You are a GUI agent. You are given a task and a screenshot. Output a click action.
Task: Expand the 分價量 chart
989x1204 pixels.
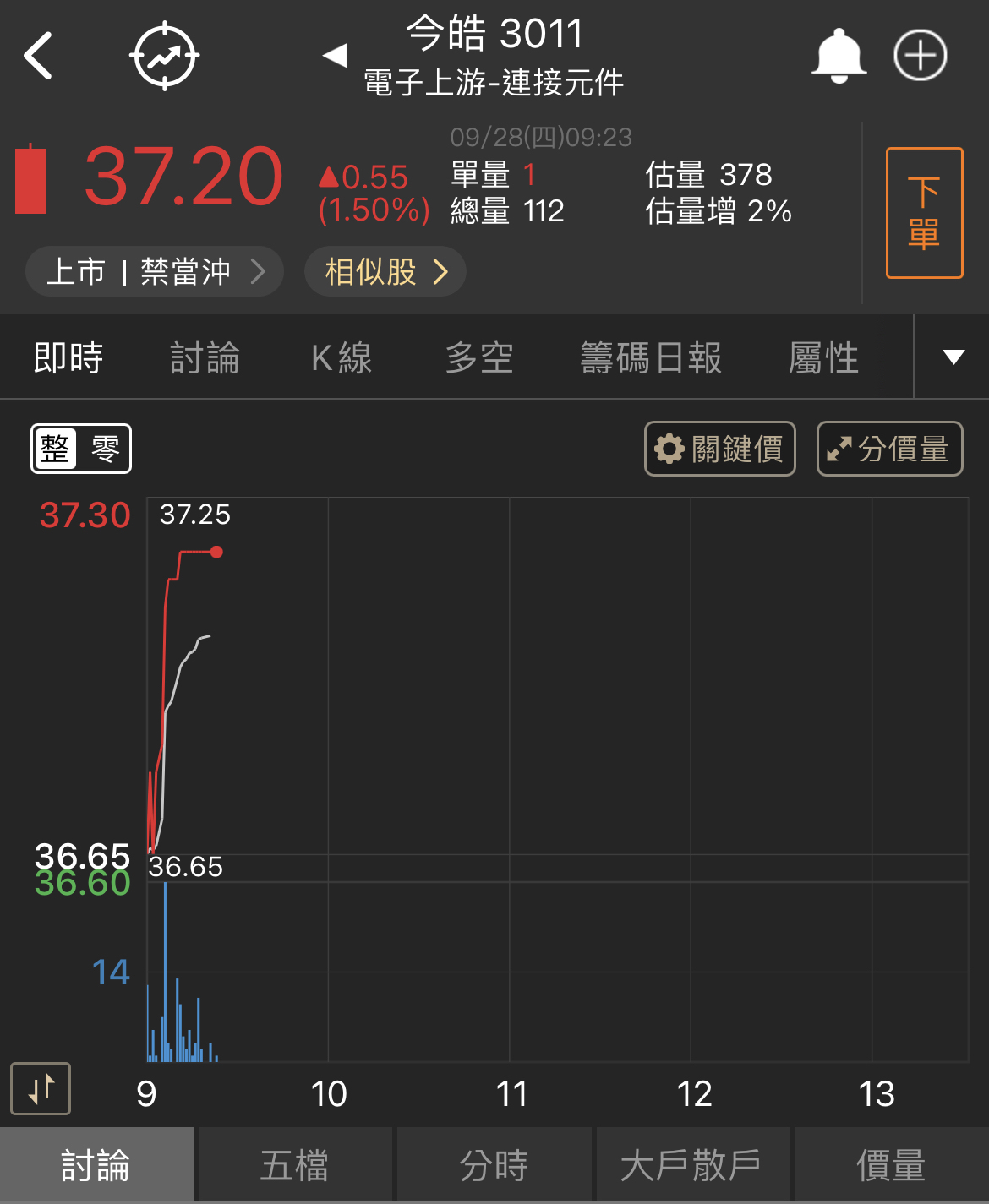coord(889,449)
